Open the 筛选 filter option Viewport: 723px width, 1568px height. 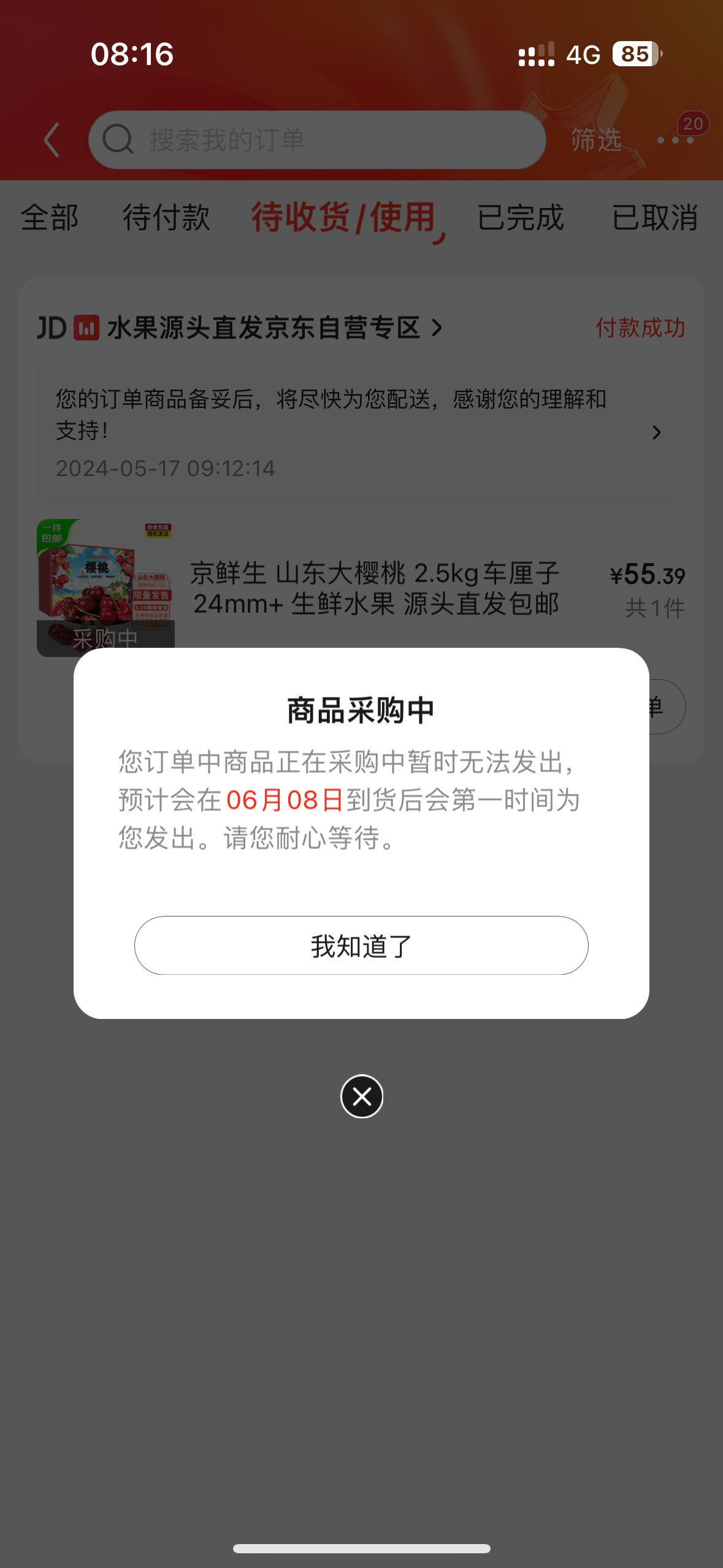(596, 140)
